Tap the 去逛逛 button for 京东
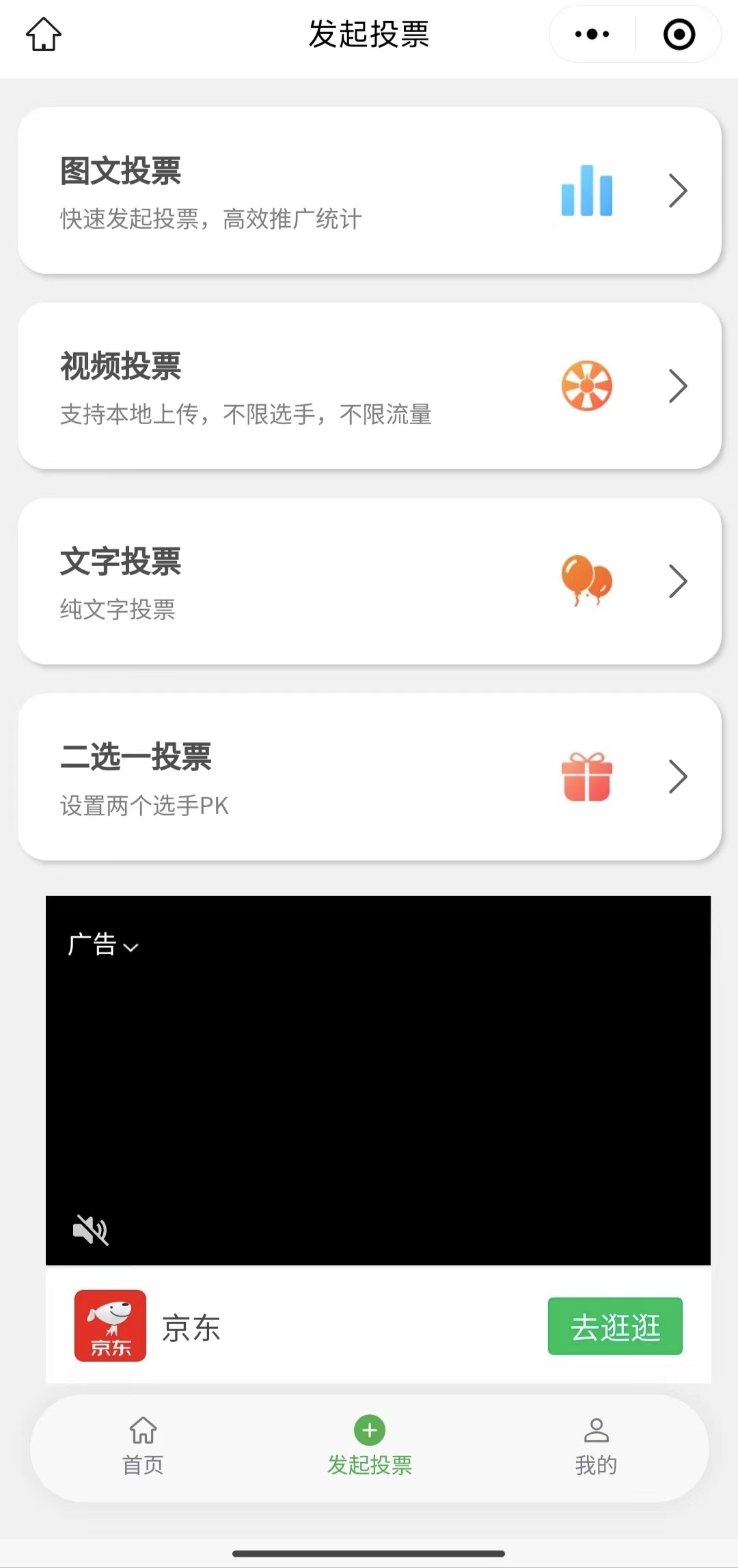The height and width of the screenshot is (1568, 738). click(615, 1326)
